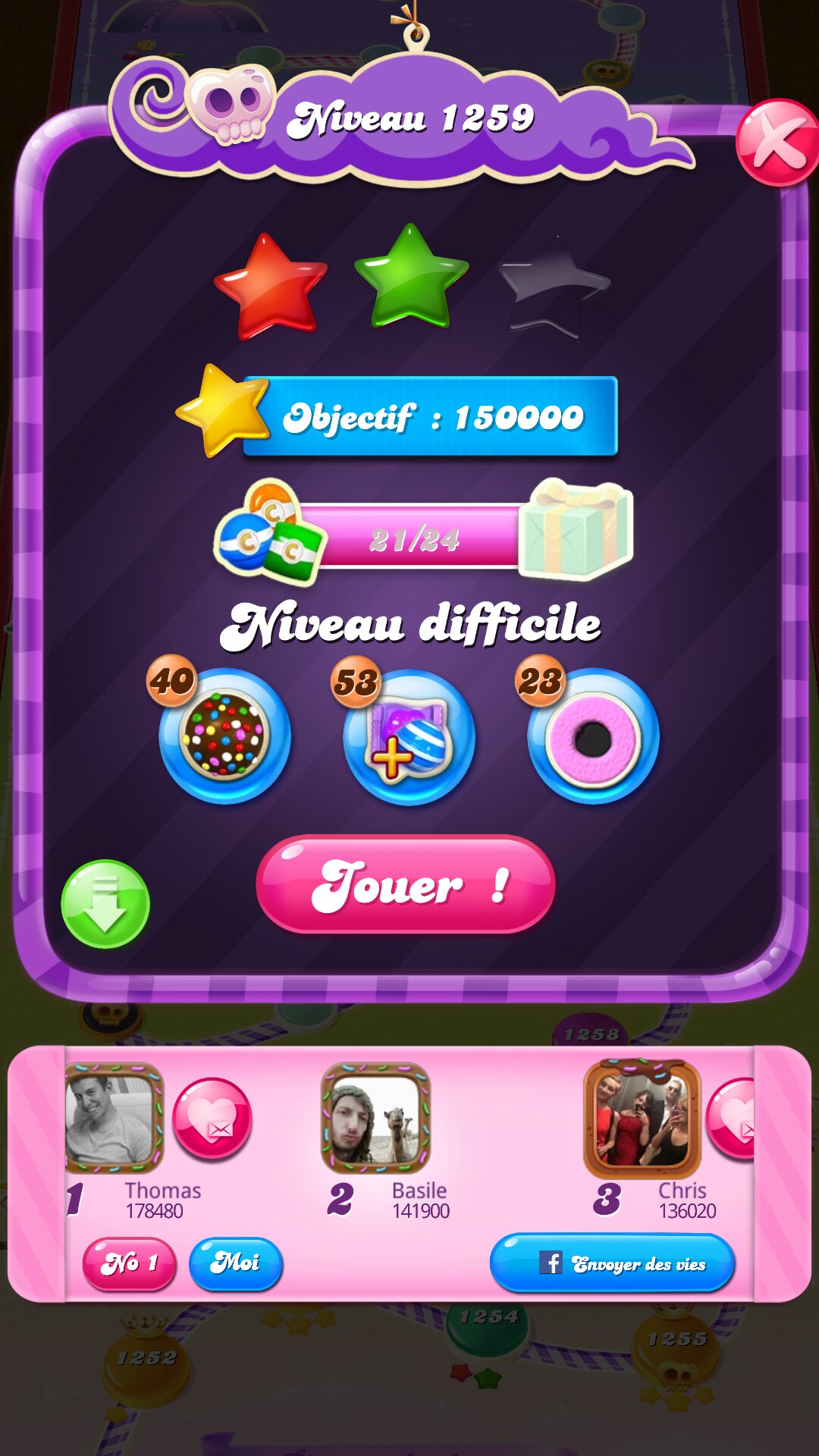
Task: Open Chris's profile picture
Action: [642, 1119]
